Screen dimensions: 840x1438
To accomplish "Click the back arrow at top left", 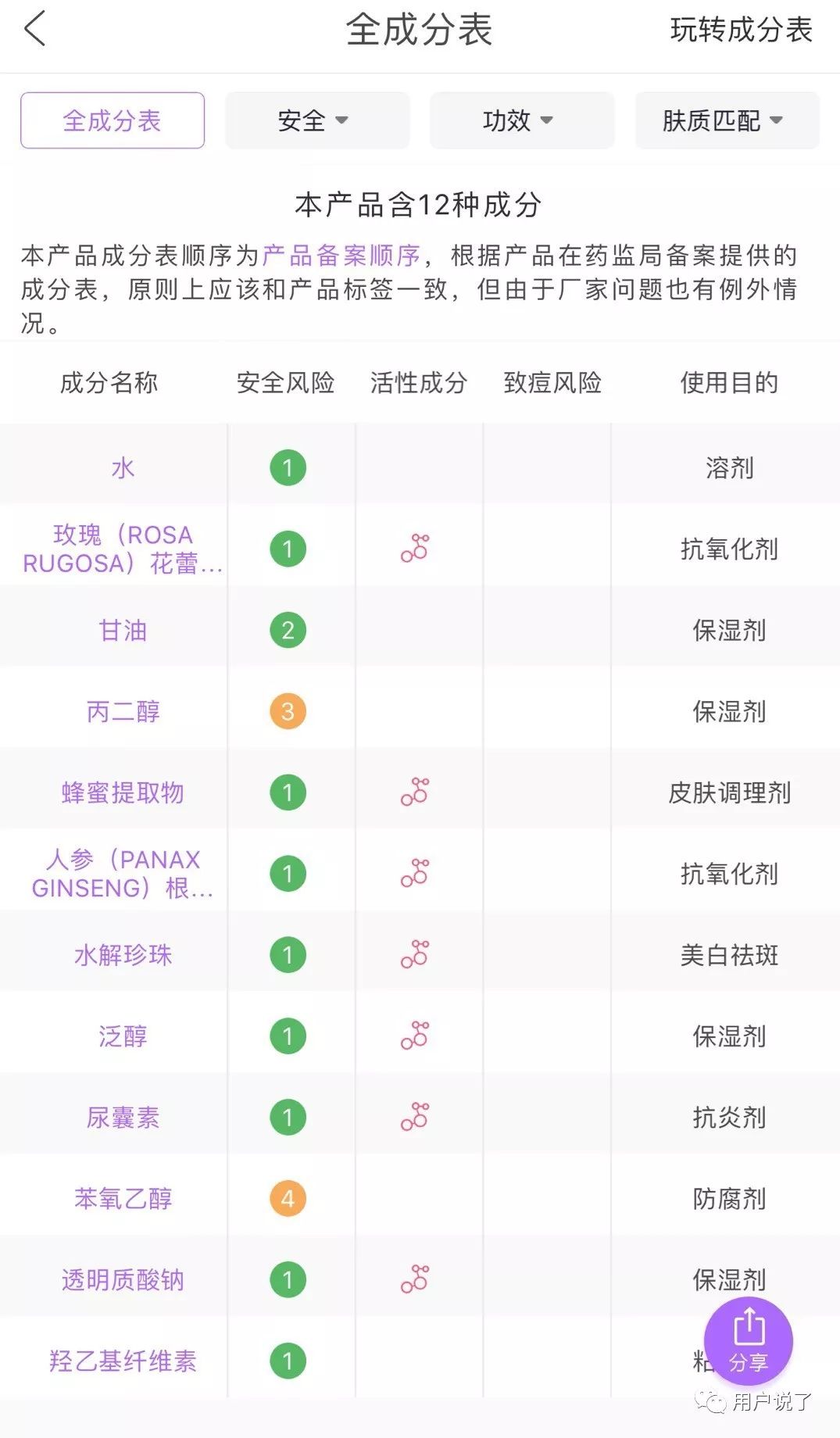I will click(31, 31).
